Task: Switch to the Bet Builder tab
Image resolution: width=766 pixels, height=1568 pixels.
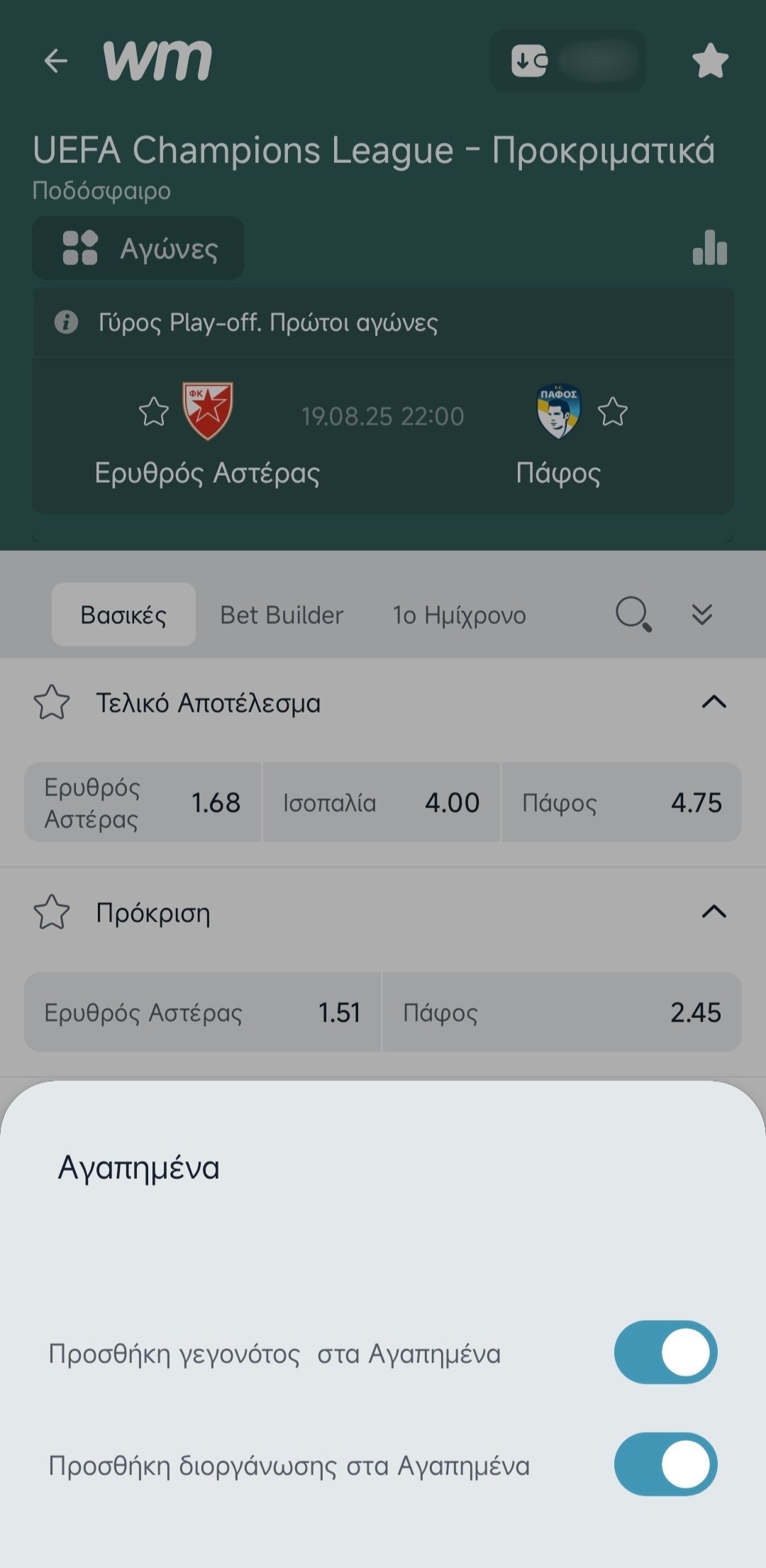Action: (282, 615)
